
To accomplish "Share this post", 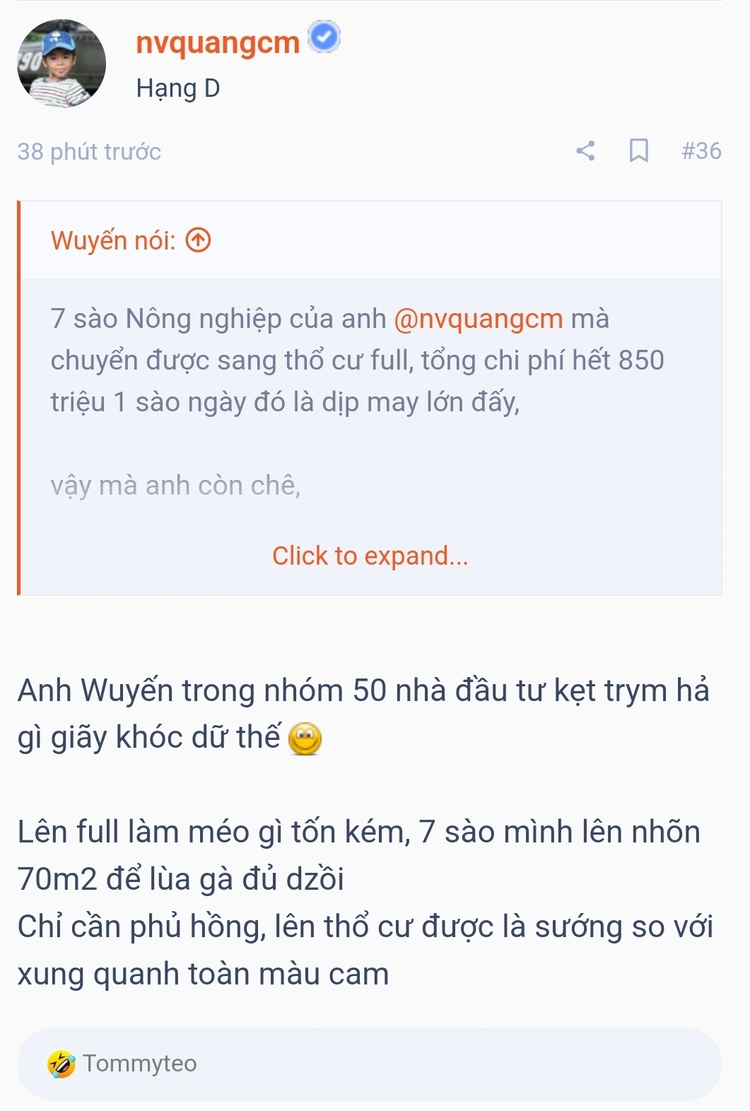I will click(586, 151).
